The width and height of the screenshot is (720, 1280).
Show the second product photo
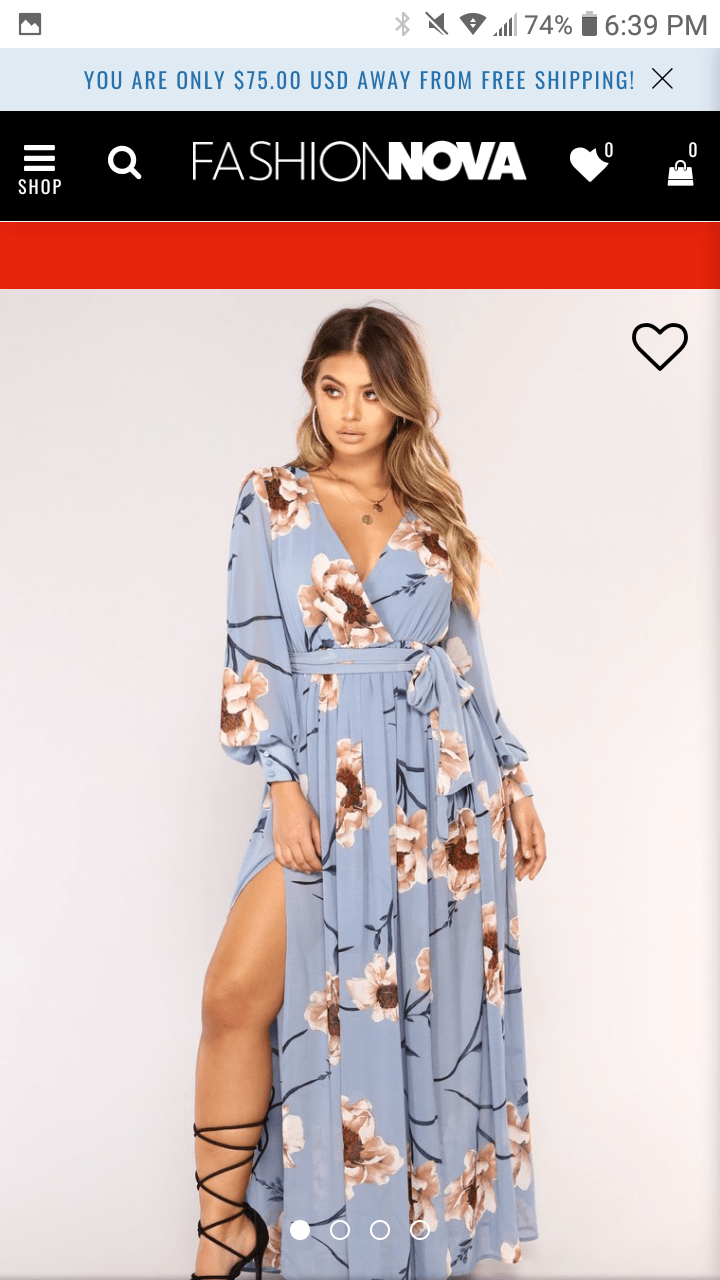tap(340, 1230)
